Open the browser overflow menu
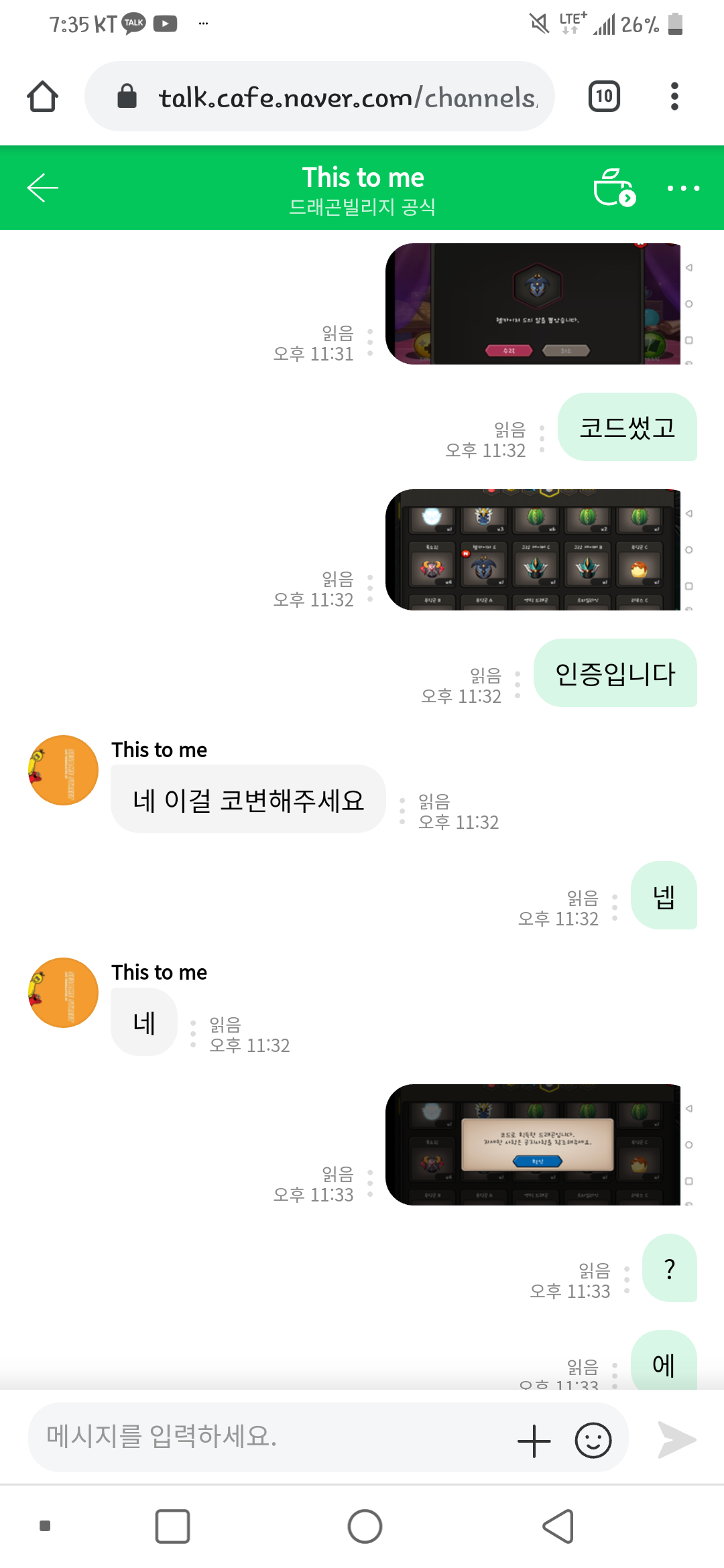 (674, 96)
